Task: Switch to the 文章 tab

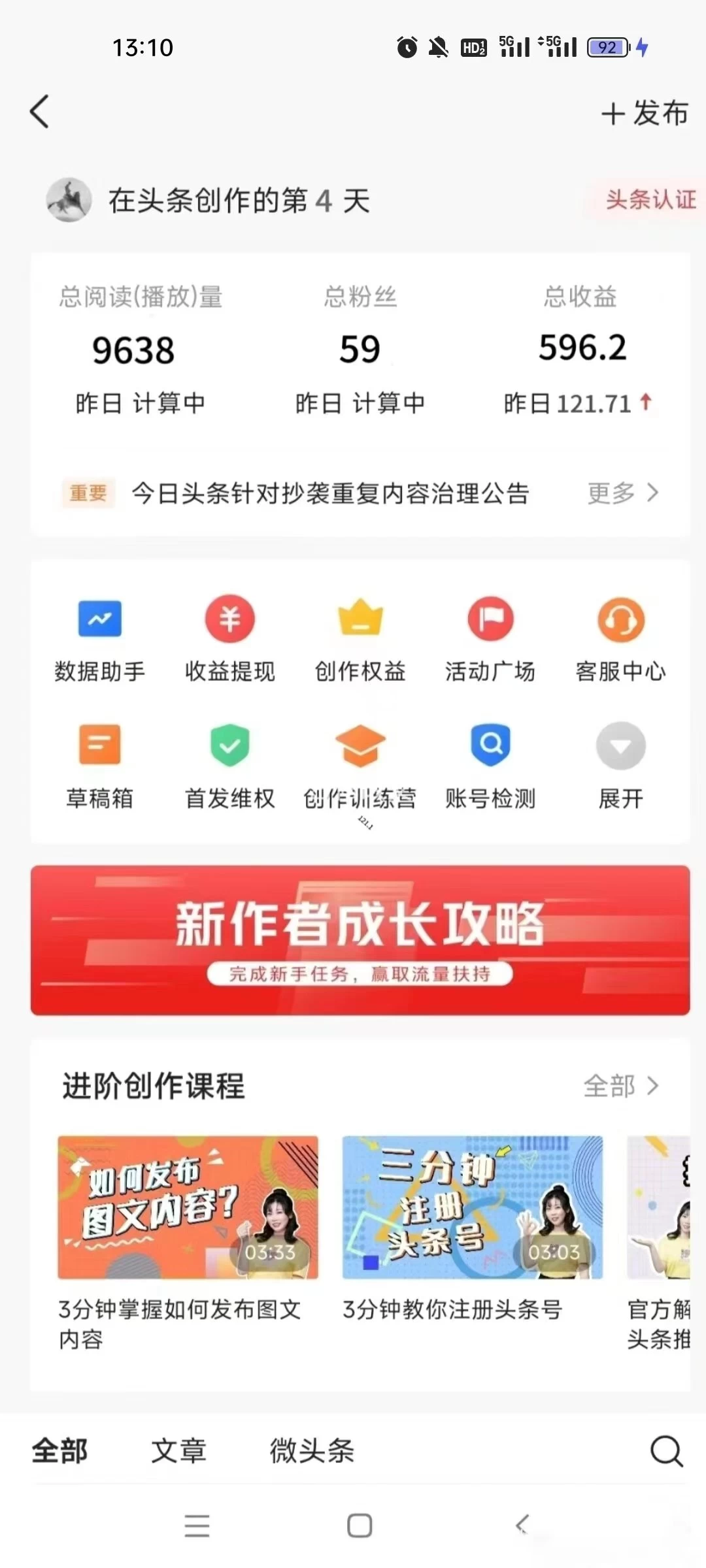Action: 178,1450
